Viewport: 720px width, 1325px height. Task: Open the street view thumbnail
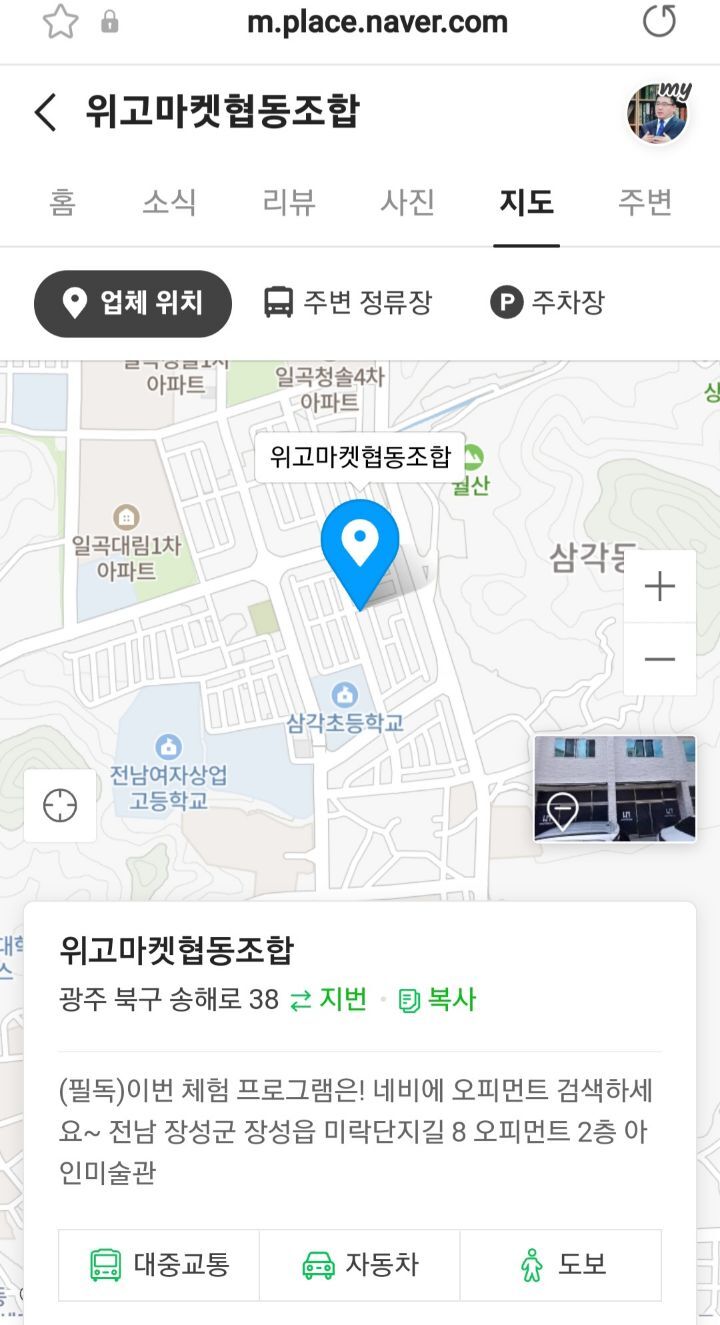(x=614, y=789)
